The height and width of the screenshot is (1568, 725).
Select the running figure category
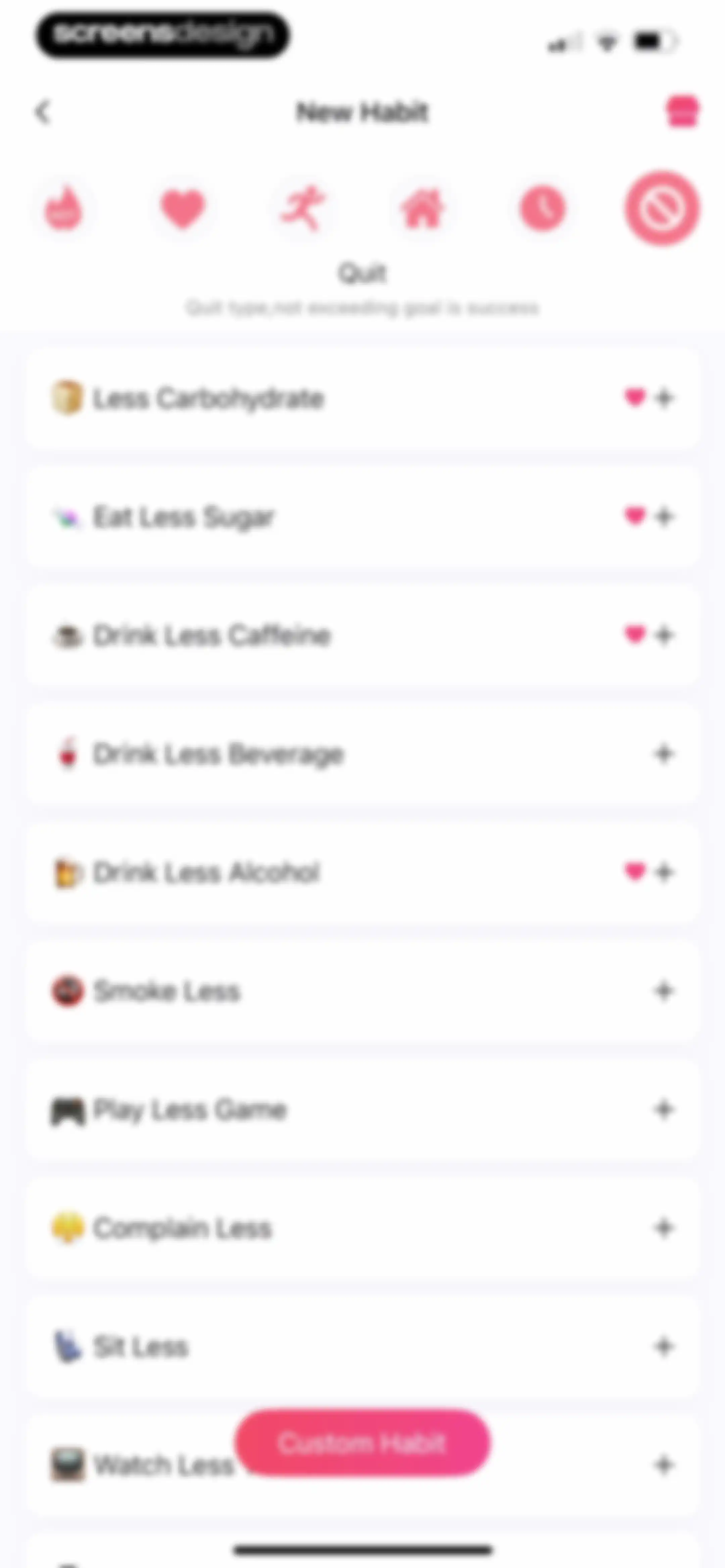pos(302,209)
